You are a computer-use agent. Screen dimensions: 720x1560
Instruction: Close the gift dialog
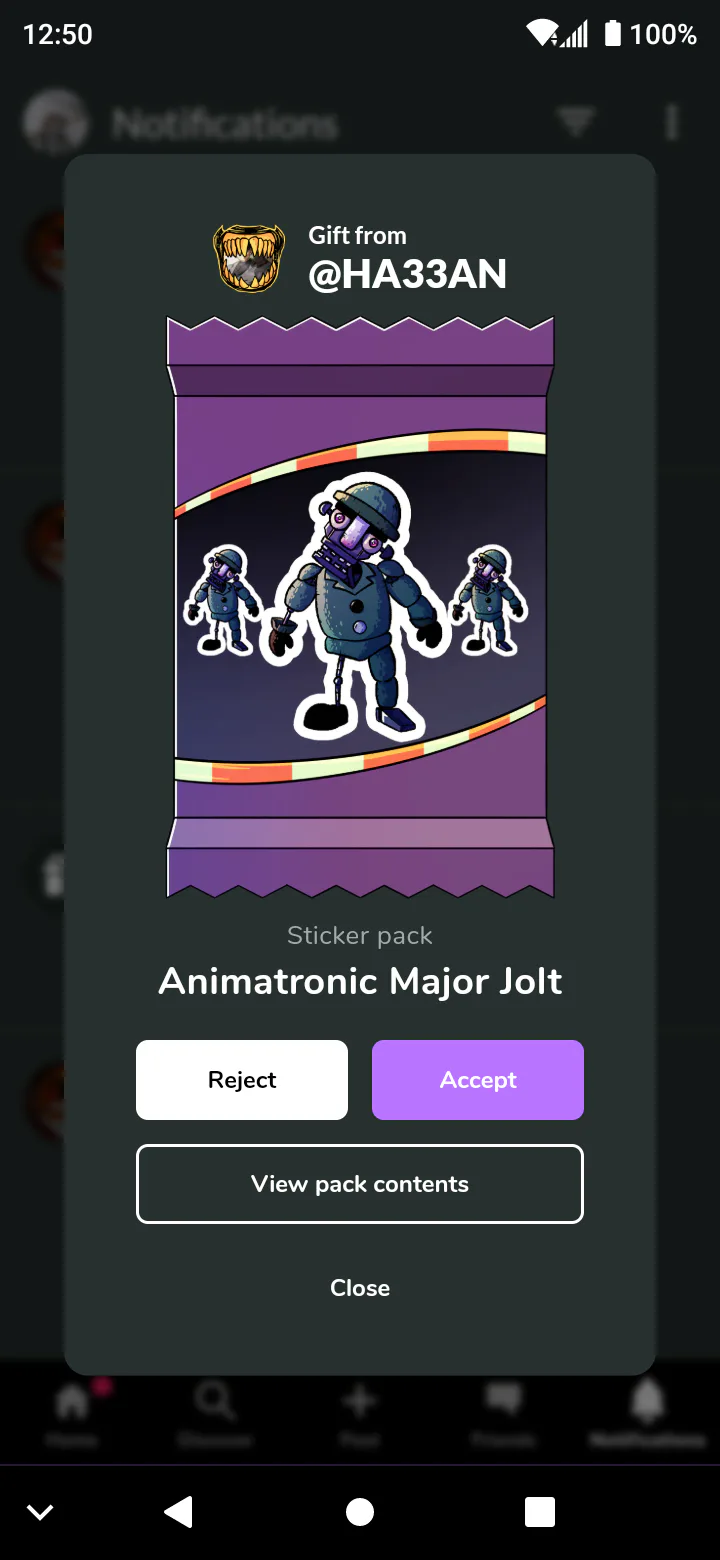click(360, 1288)
